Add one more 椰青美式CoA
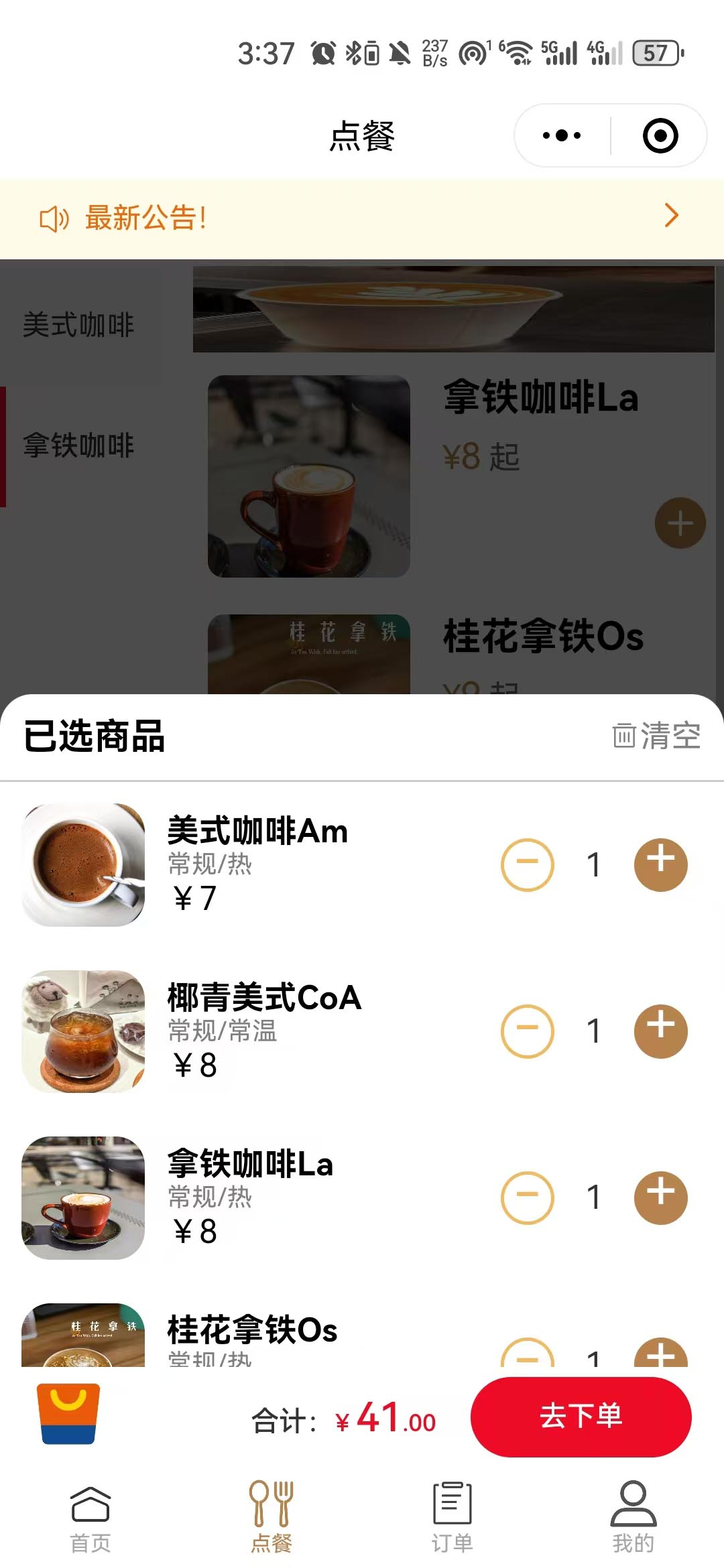Viewport: 724px width, 1568px height. 660,1031
